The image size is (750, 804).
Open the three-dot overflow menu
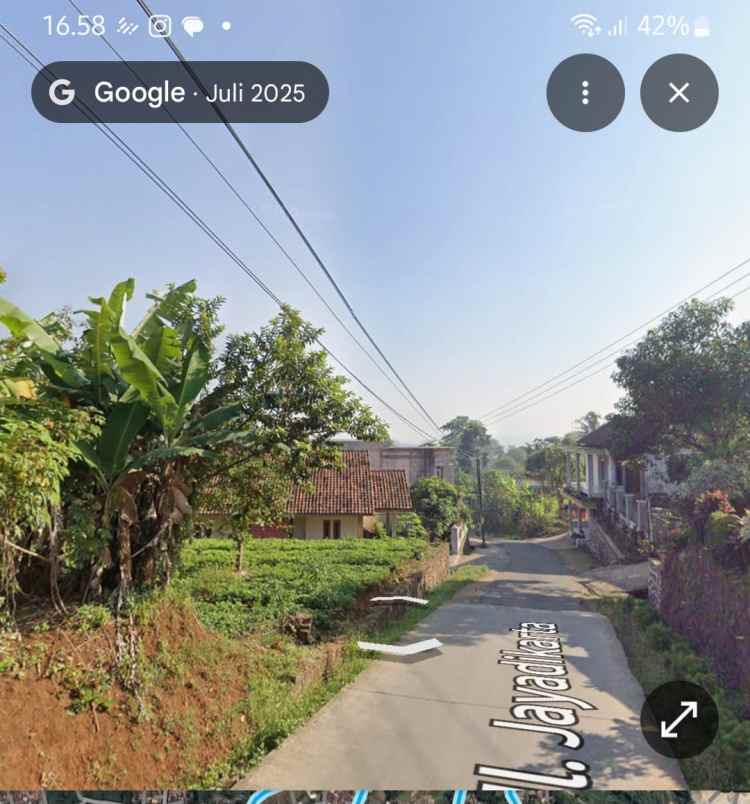585,93
